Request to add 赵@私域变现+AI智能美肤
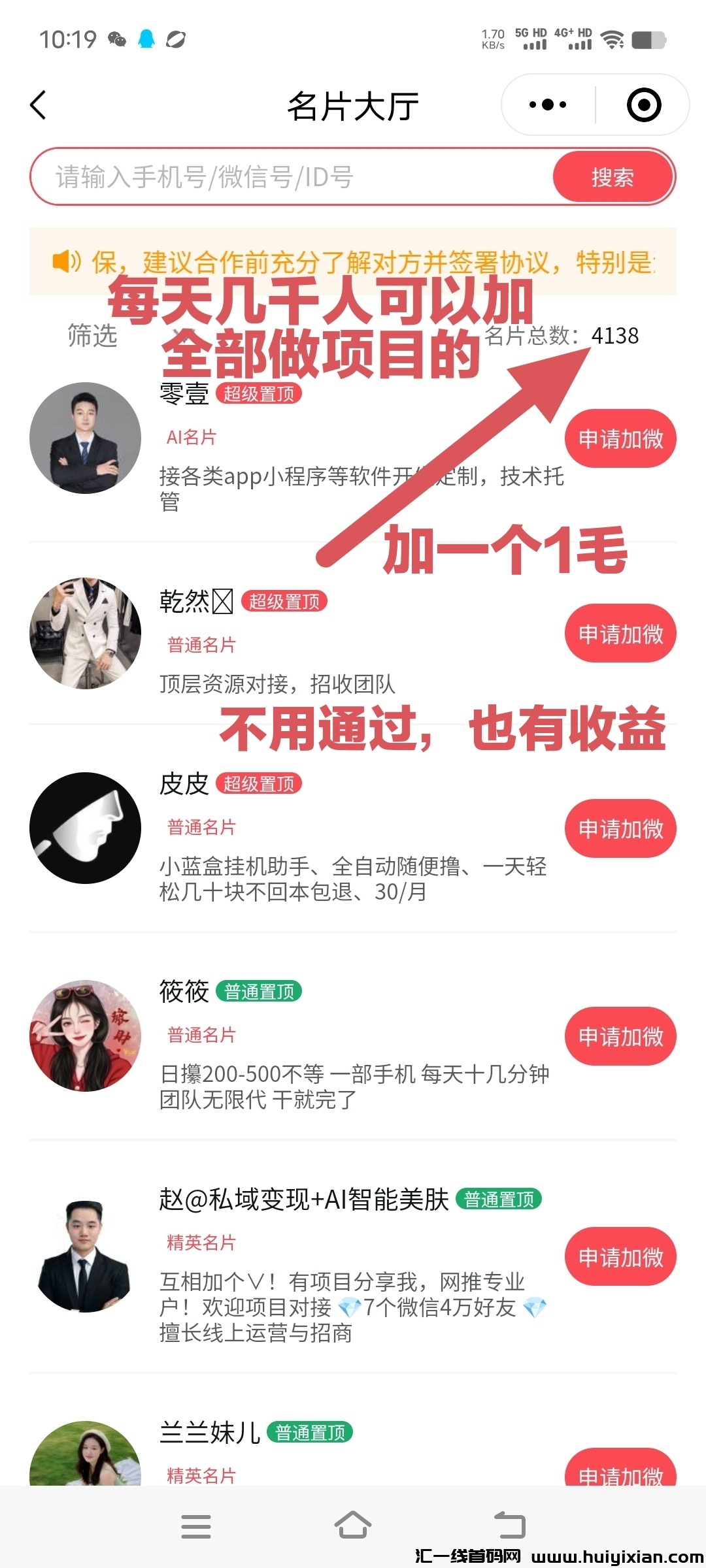Viewport: 706px width, 1568px height. (620, 1257)
